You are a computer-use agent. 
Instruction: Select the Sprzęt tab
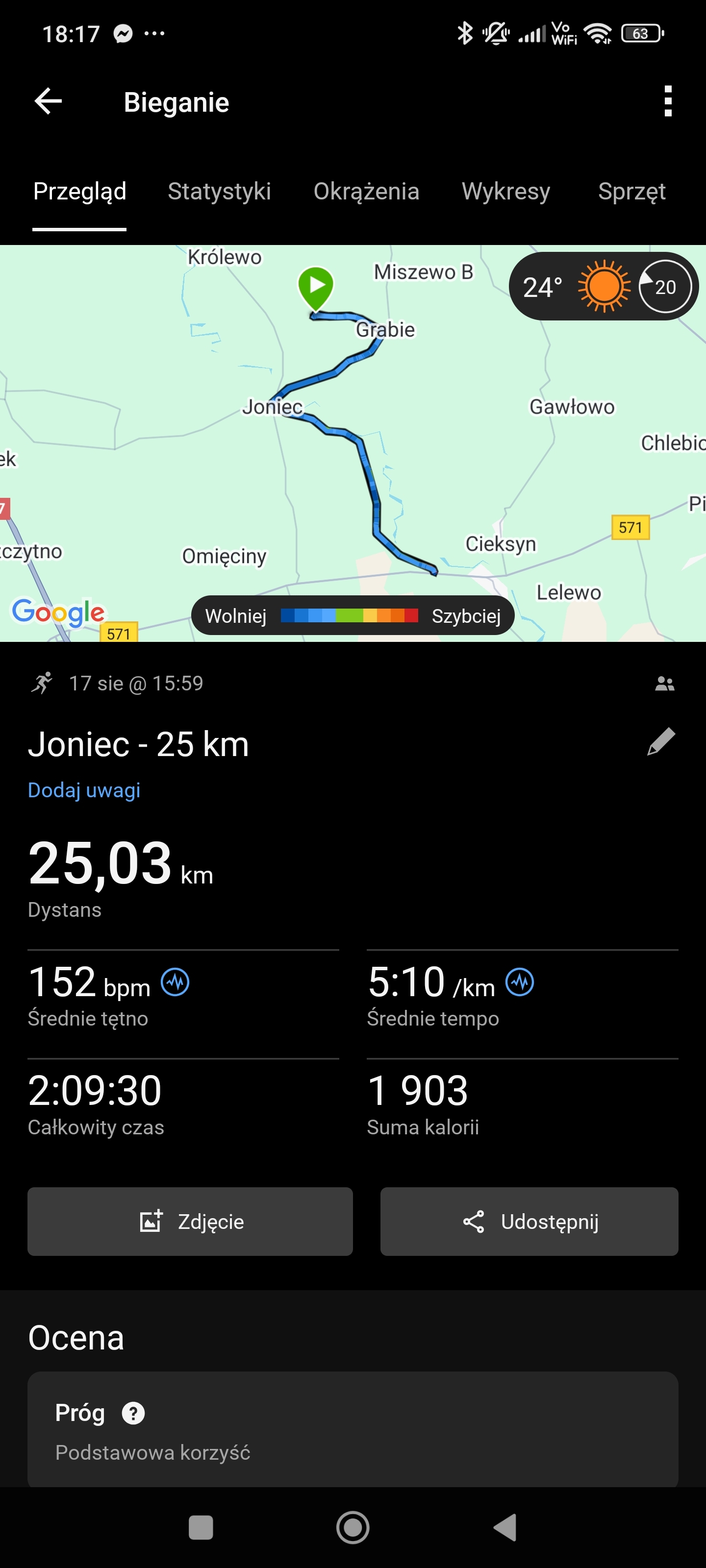631,191
